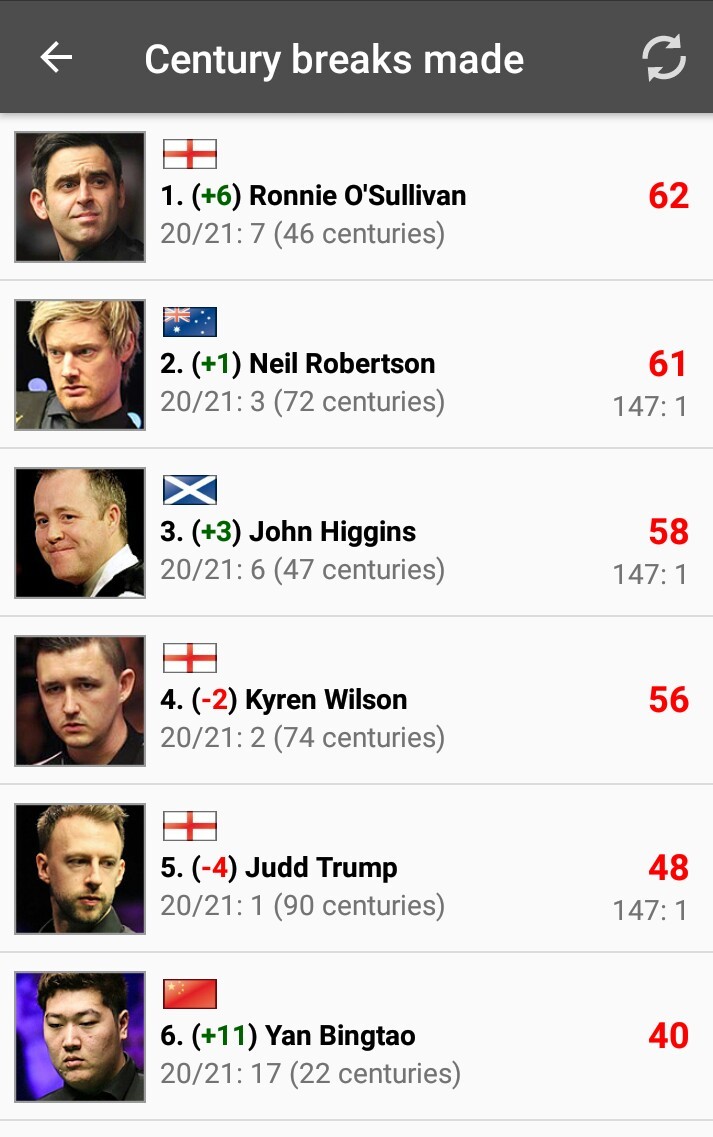Select the Yan Bingtao row
The image size is (713, 1137).
[356, 1036]
